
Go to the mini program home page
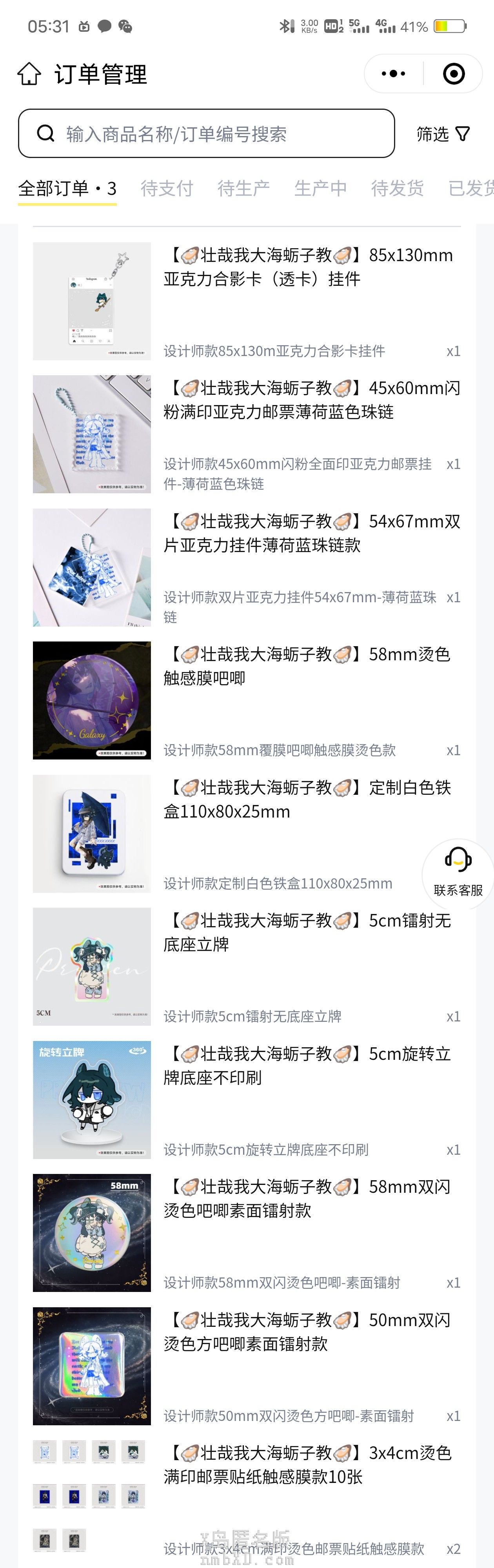29,74
